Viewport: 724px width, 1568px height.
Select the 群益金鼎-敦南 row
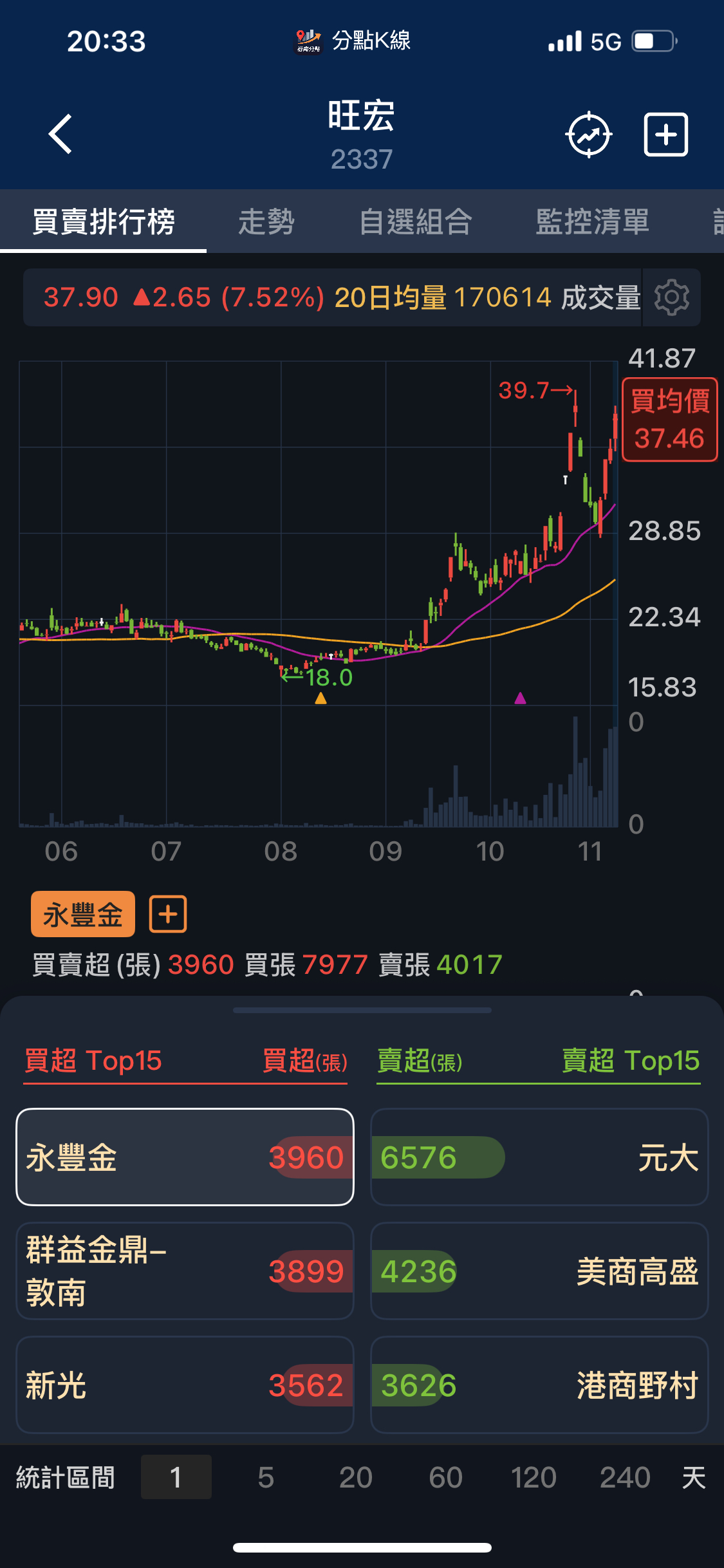185,1271
